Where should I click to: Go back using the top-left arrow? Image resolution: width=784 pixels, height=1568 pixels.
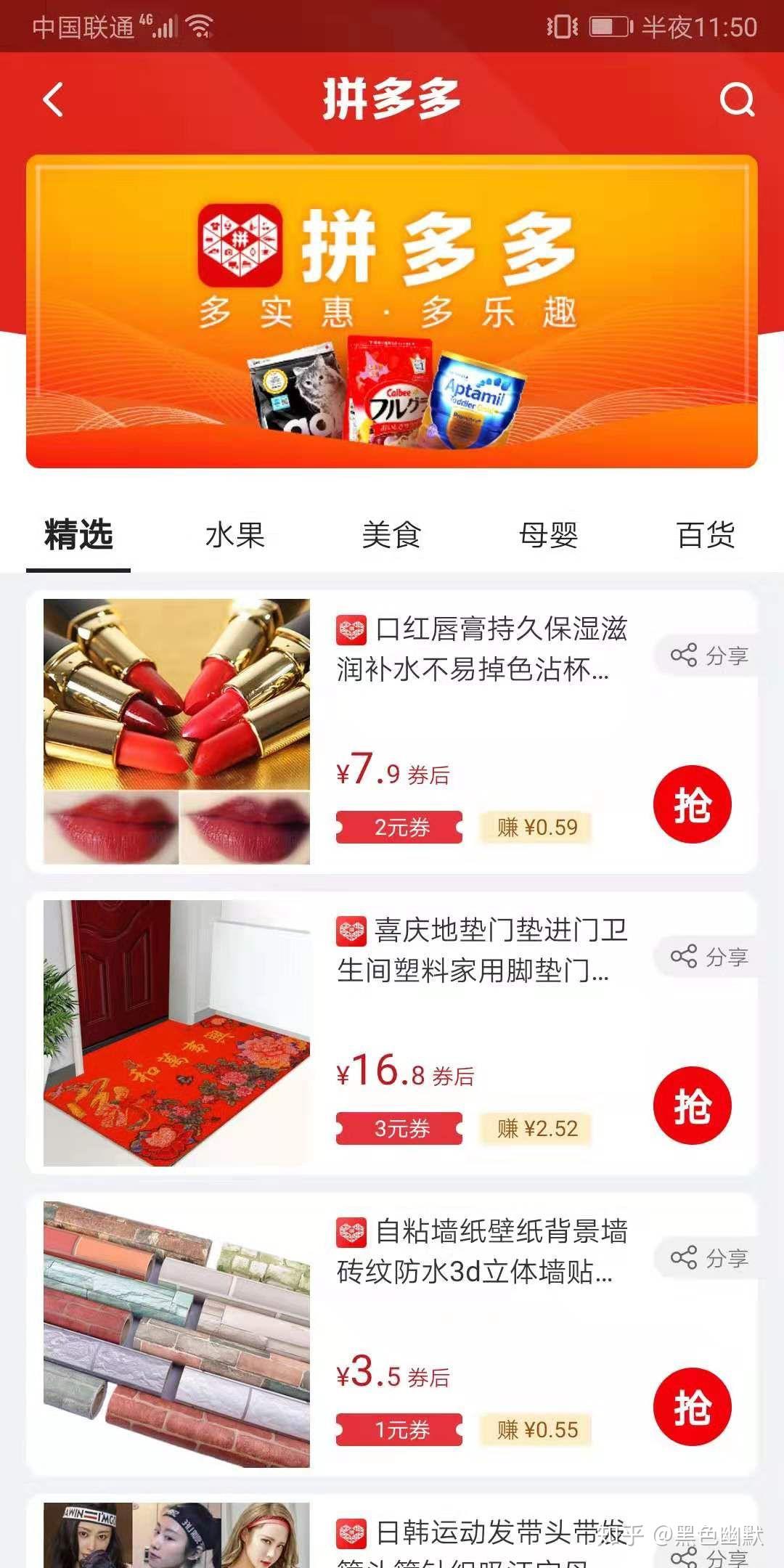coord(53,99)
